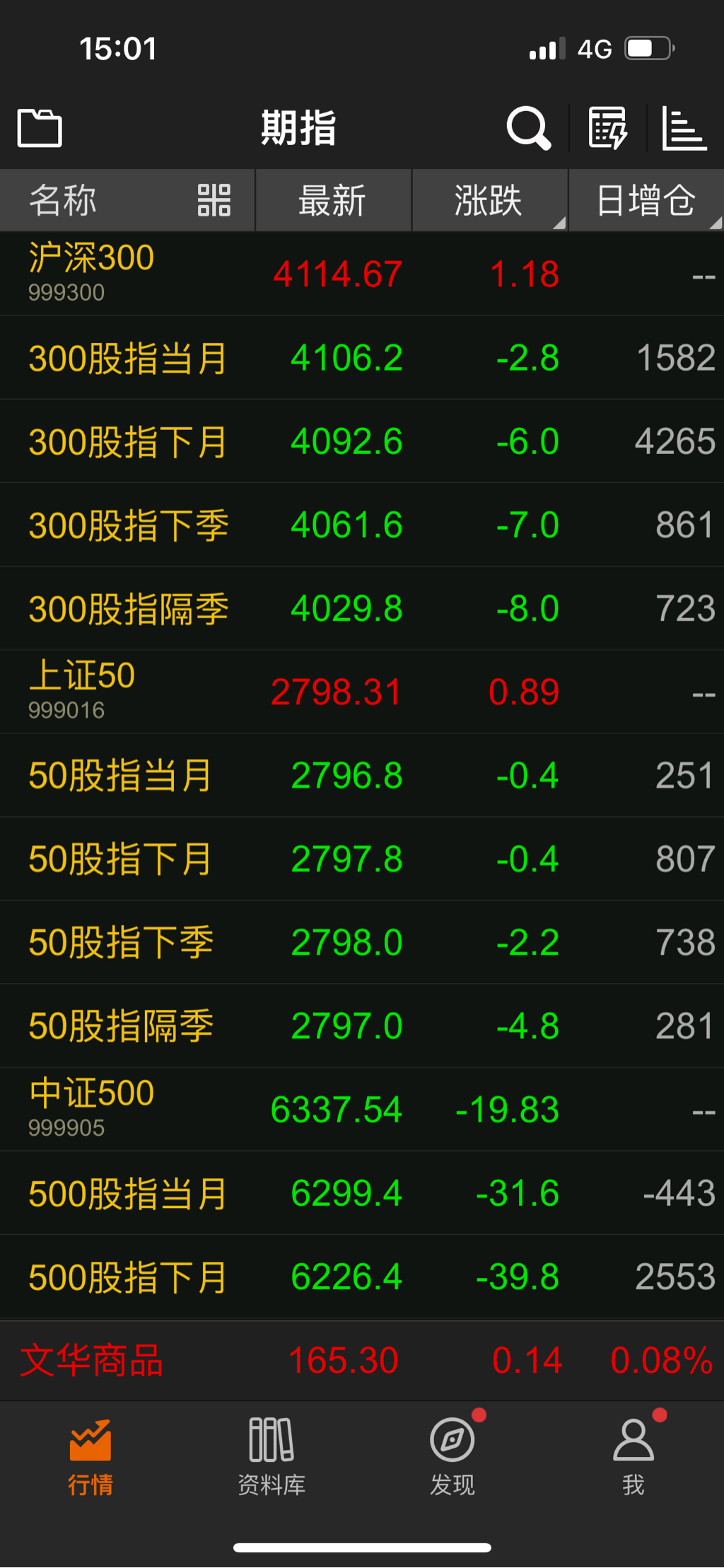
Task: Open the 300股指当月 contract
Action: (x=127, y=358)
